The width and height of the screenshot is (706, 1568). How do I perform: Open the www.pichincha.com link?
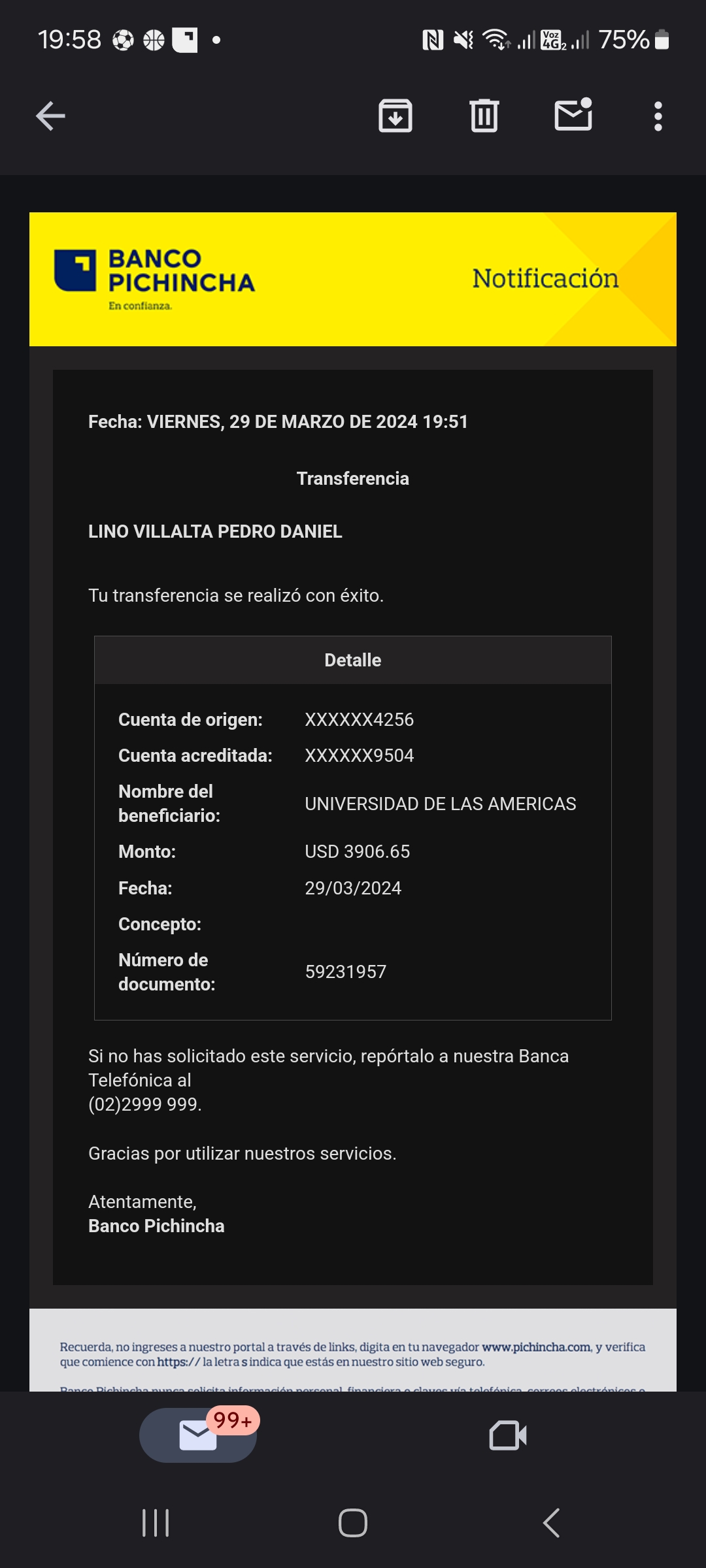point(536,1347)
